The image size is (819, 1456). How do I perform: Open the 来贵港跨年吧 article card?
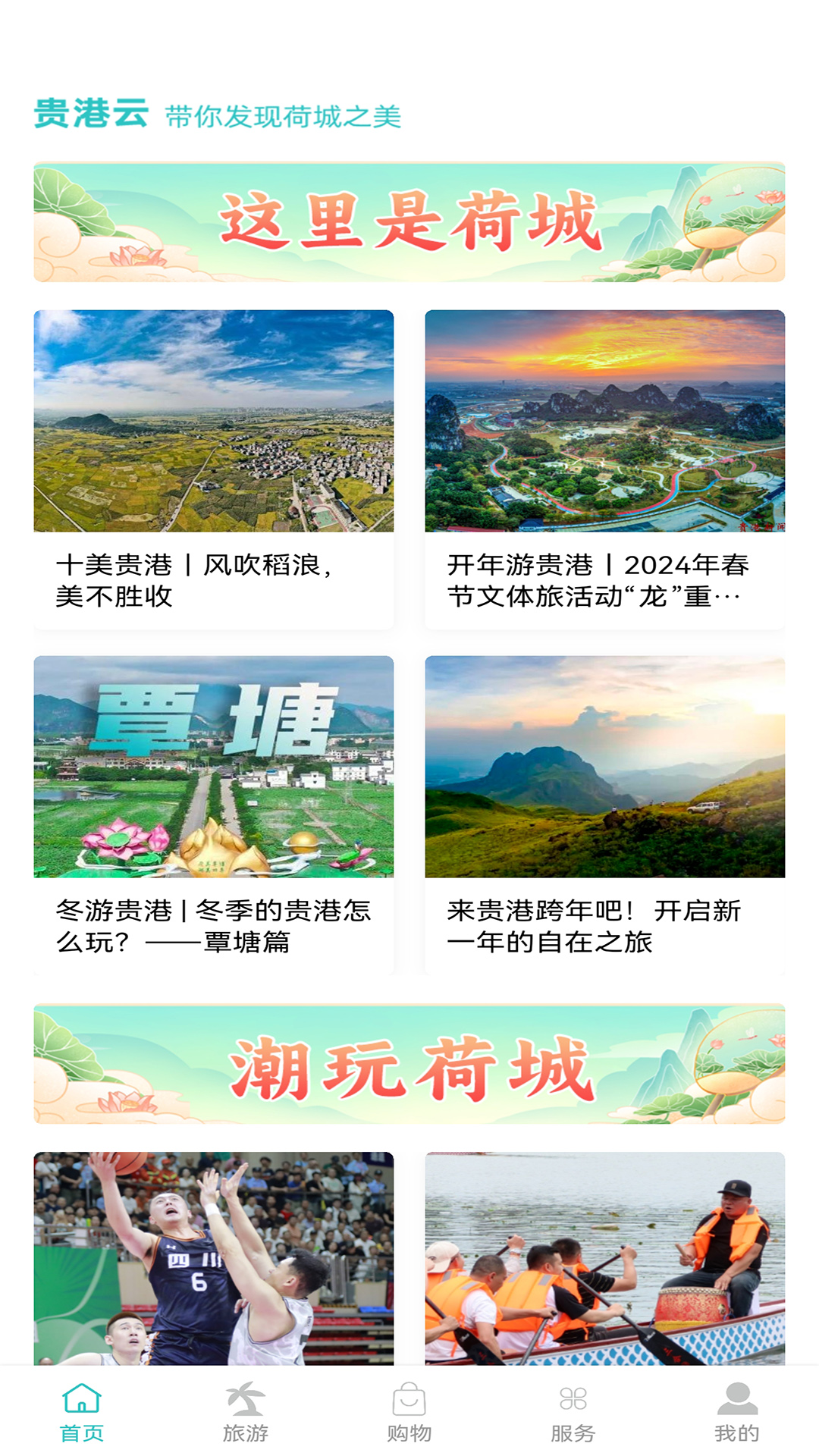604,814
